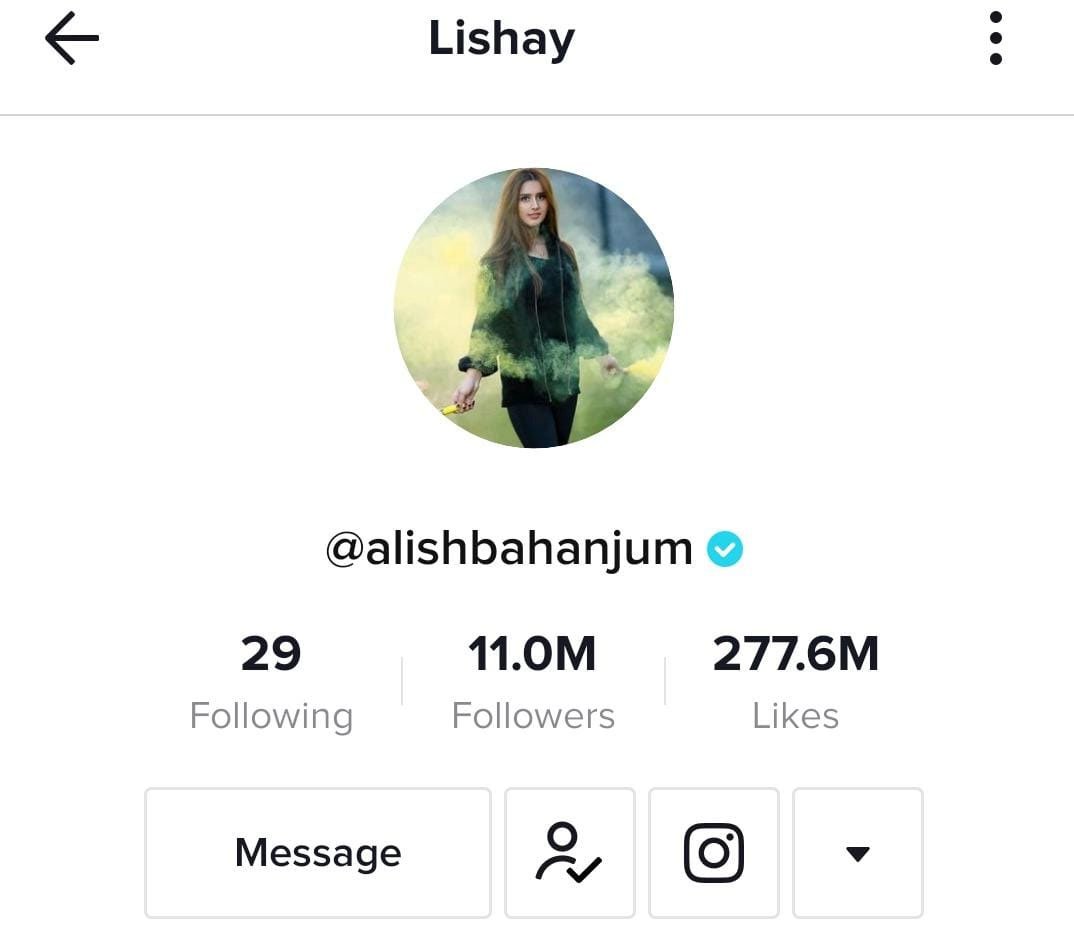The width and height of the screenshot is (1074, 948).
Task: Go back using the arrow icon
Action: pos(72,39)
